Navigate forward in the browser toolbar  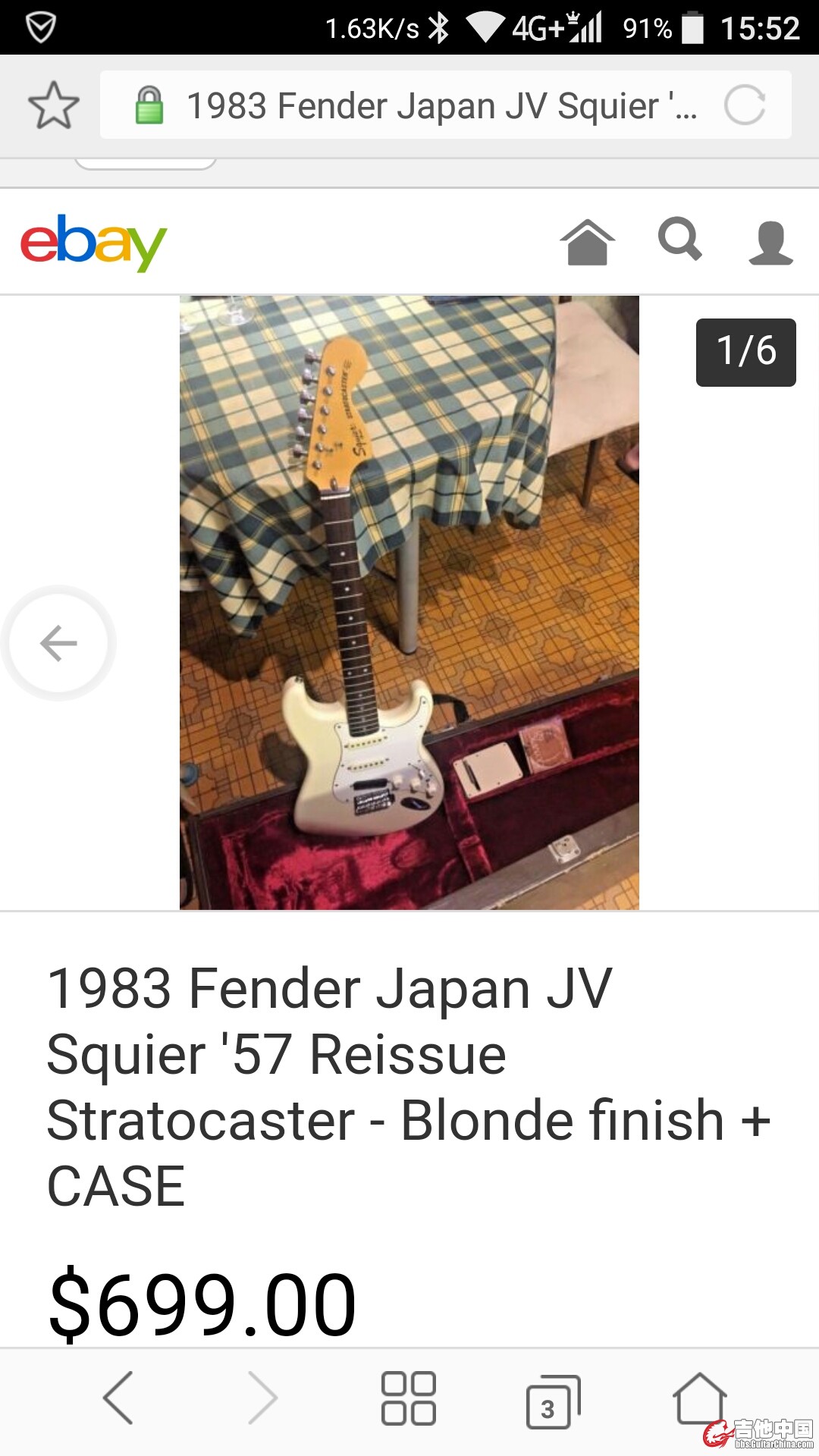tap(263, 1398)
